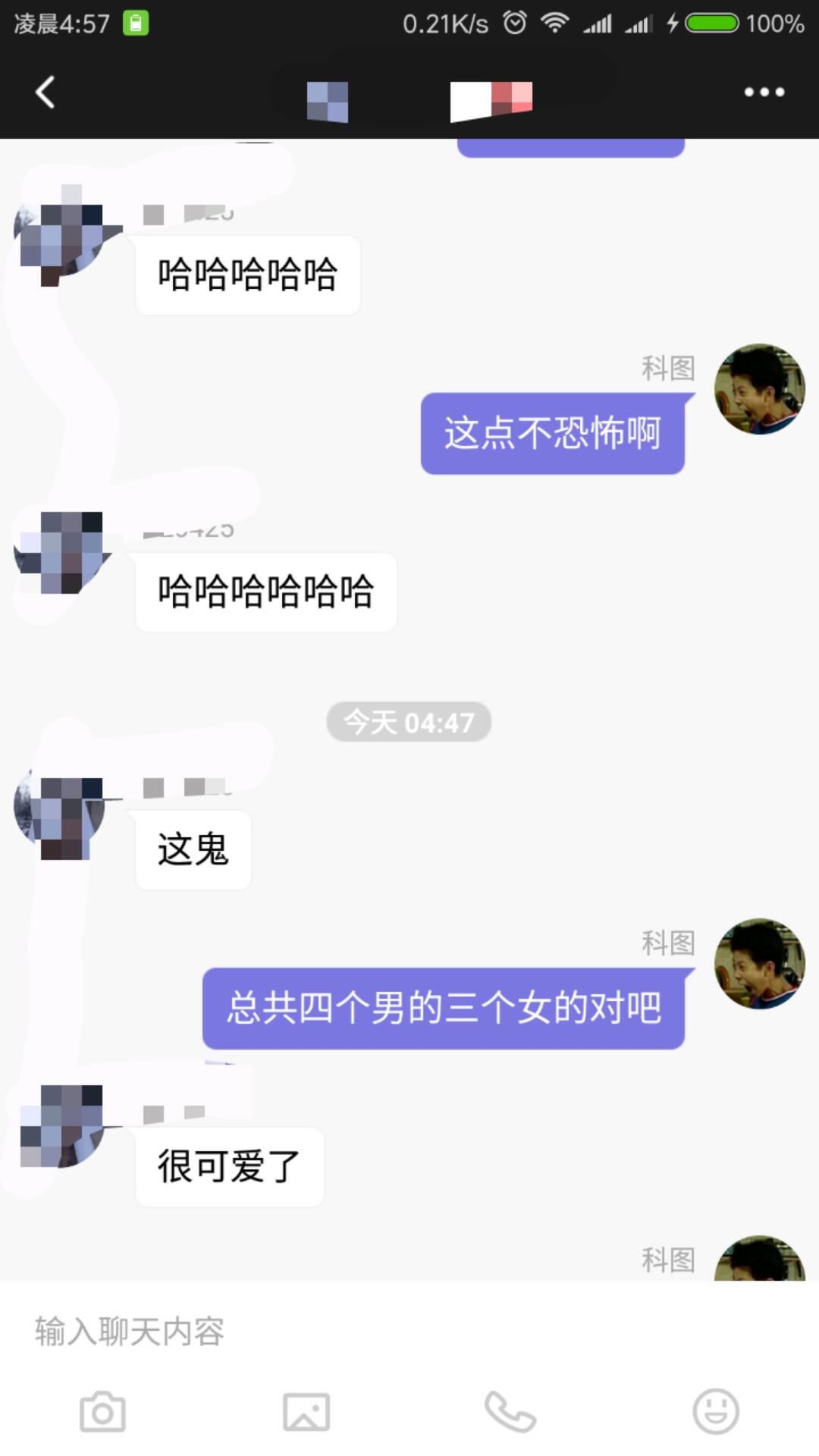The height and width of the screenshot is (1456, 819).
Task: Tap the sender's avatar beside 很可爱了
Action: point(61,1126)
